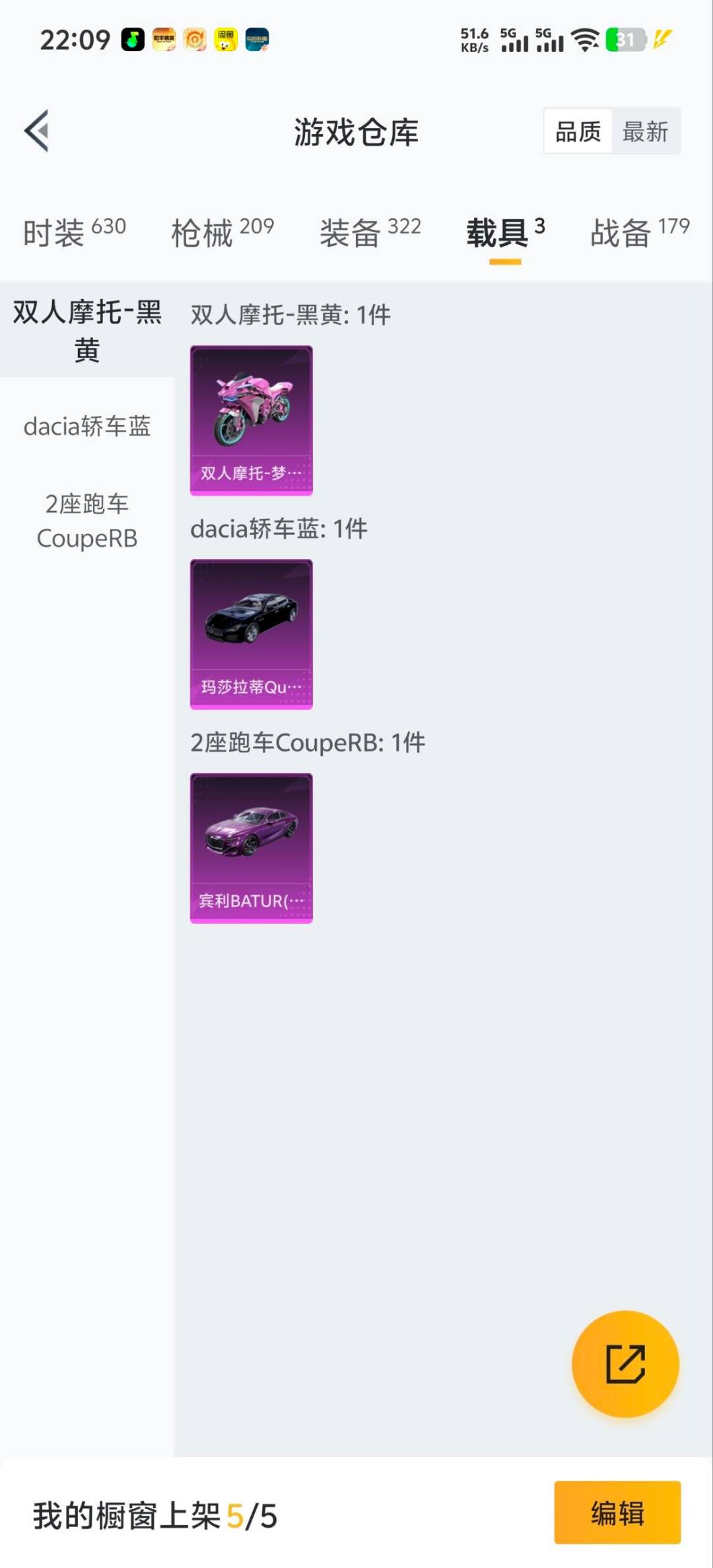Viewport: 713px width, 1568px height.
Task: Open the 枪械 tab
Action: tap(222, 232)
